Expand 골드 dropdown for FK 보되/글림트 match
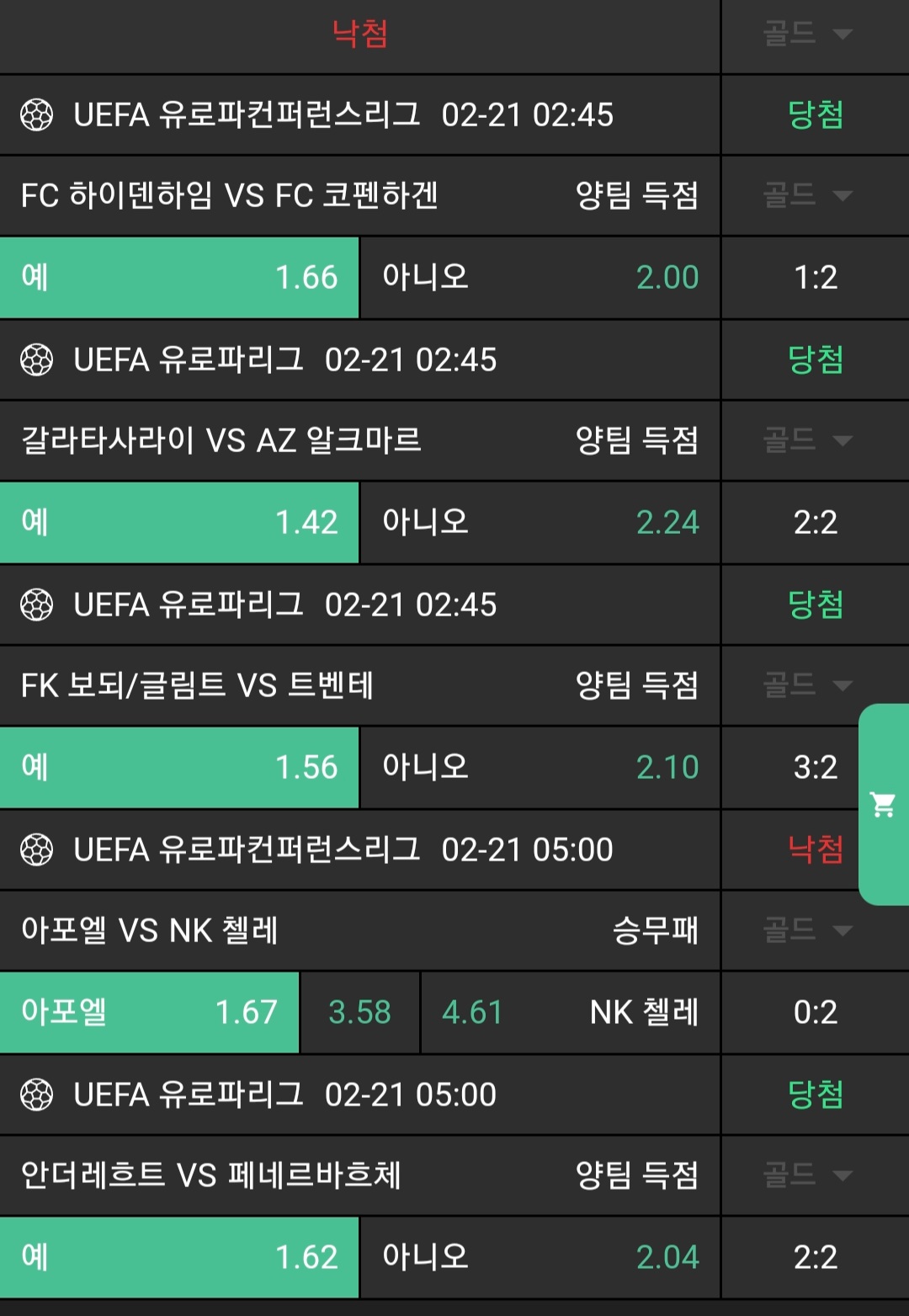This screenshot has width=909, height=1316. (807, 685)
